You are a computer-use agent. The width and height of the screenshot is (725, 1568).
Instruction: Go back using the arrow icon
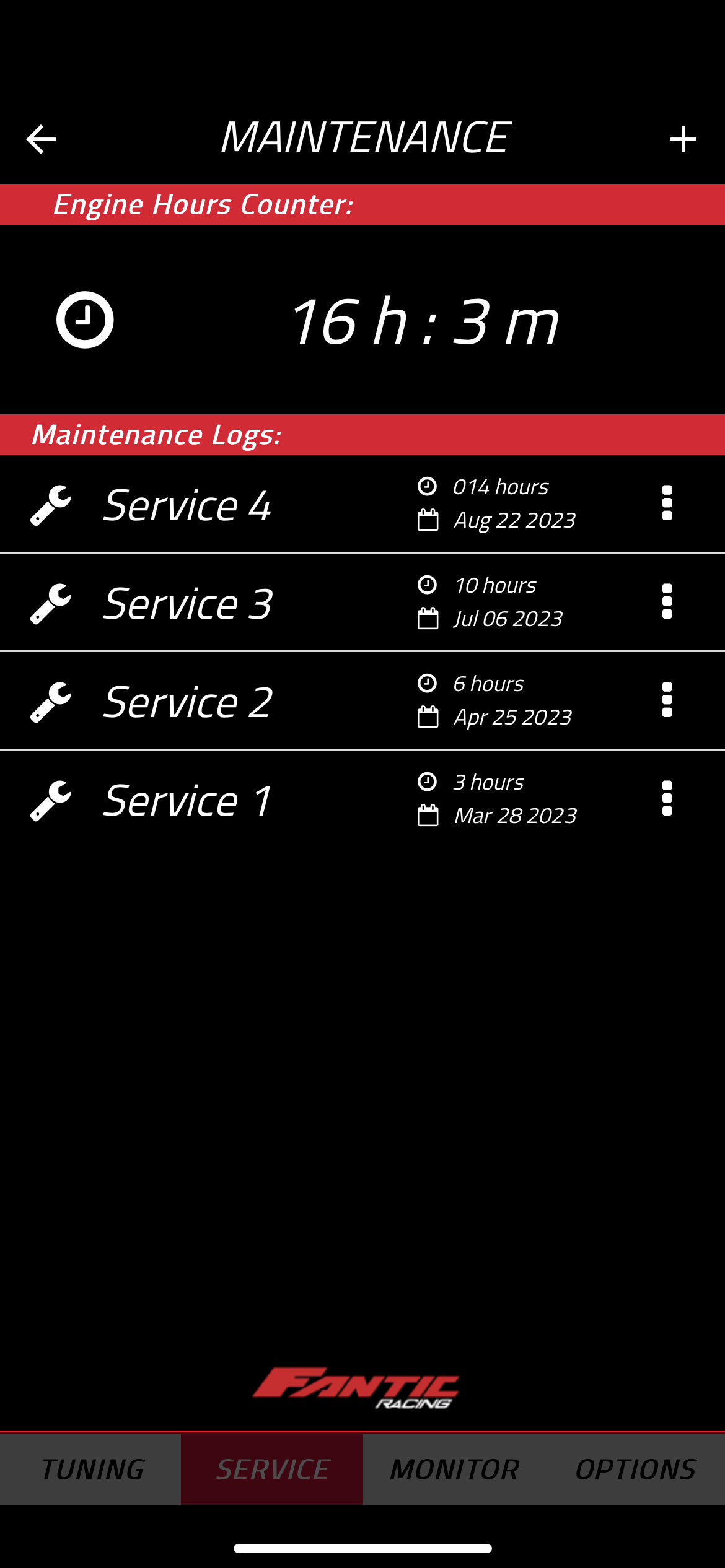click(41, 139)
